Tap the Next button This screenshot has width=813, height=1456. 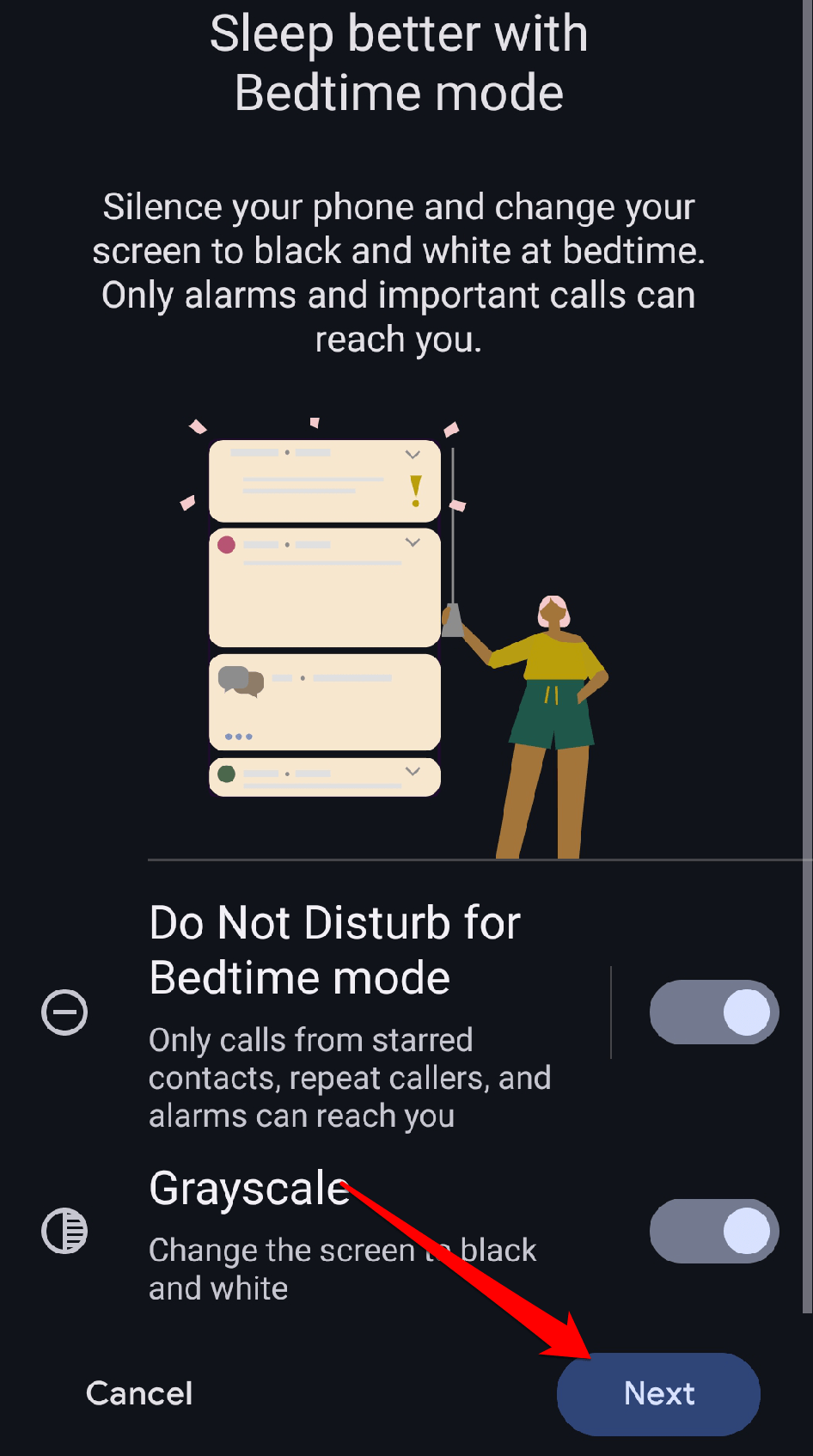pos(658,1393)
